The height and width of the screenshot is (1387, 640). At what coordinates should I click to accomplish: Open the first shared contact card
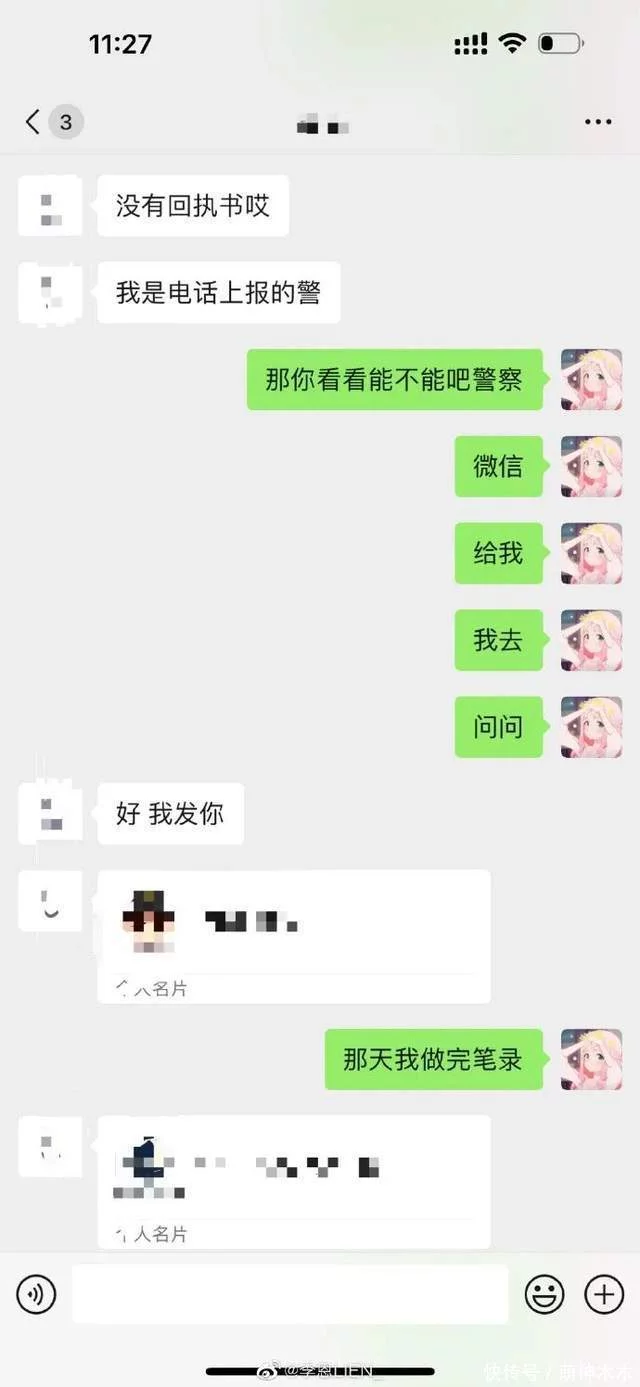click(294, 935)
